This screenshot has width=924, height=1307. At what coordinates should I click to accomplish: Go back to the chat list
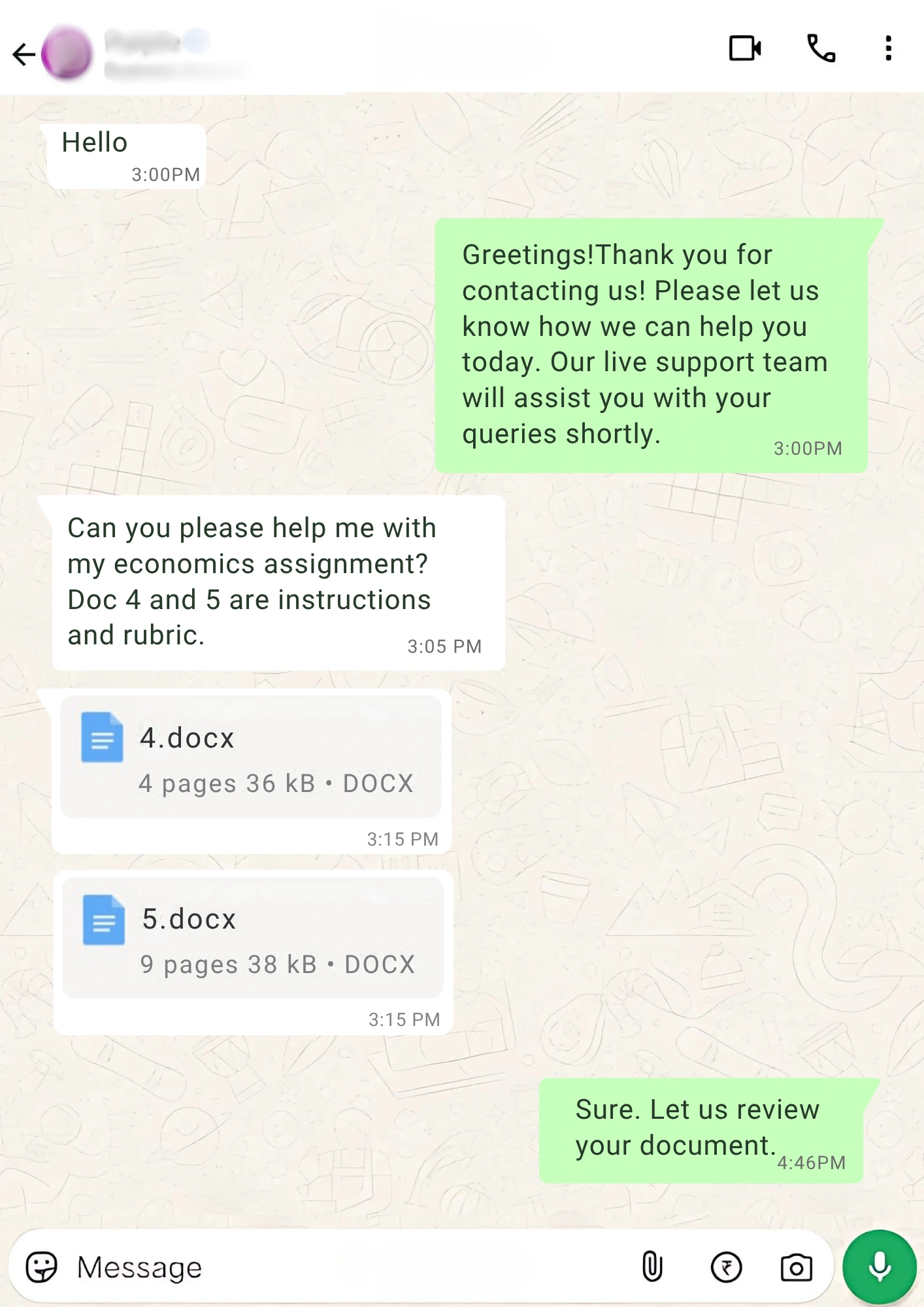click(x=24, y=54)
